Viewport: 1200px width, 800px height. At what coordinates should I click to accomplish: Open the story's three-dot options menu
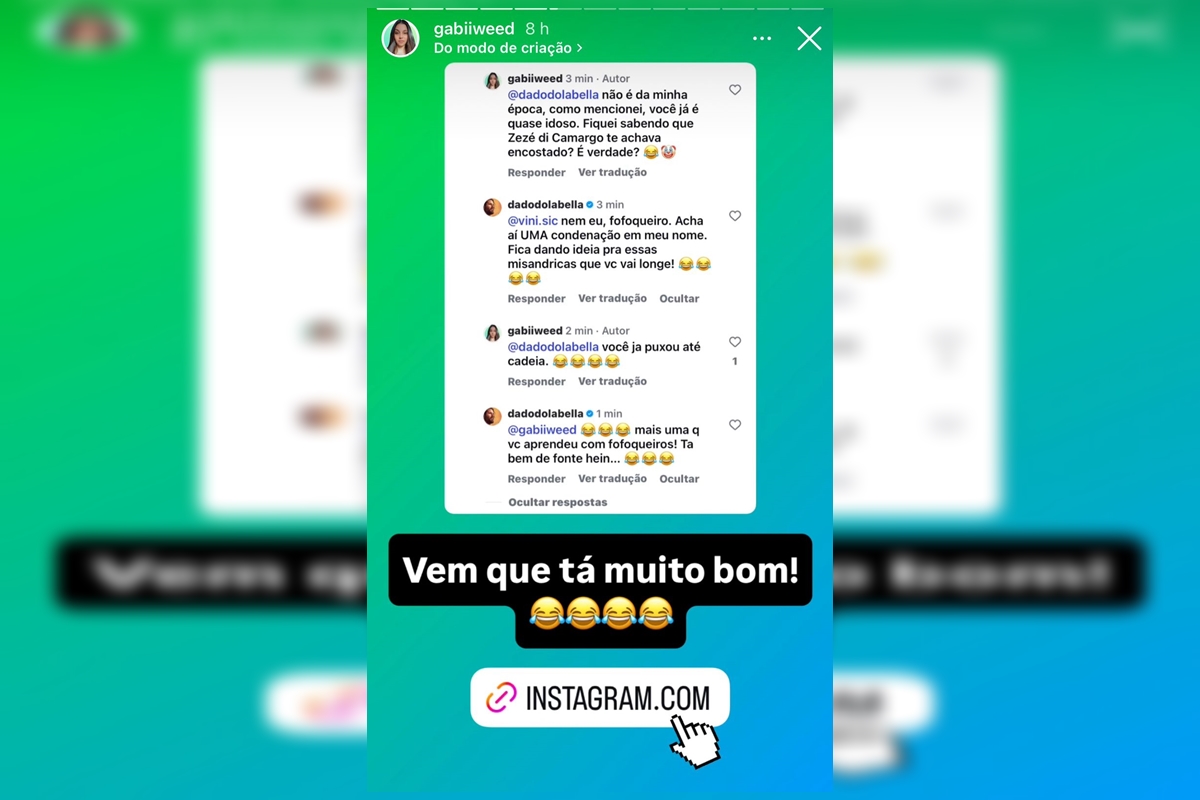point(762,39)
